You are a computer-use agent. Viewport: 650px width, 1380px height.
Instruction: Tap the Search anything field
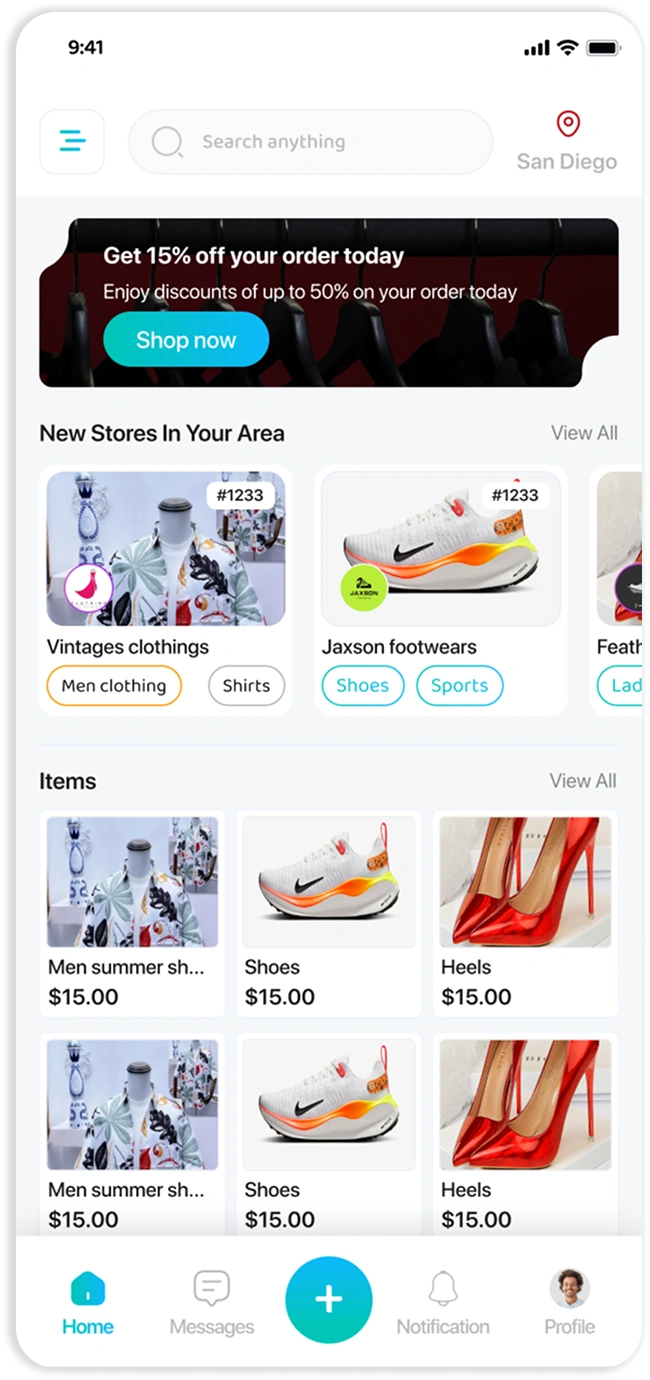pyautogui.click(x=310, y=142)
